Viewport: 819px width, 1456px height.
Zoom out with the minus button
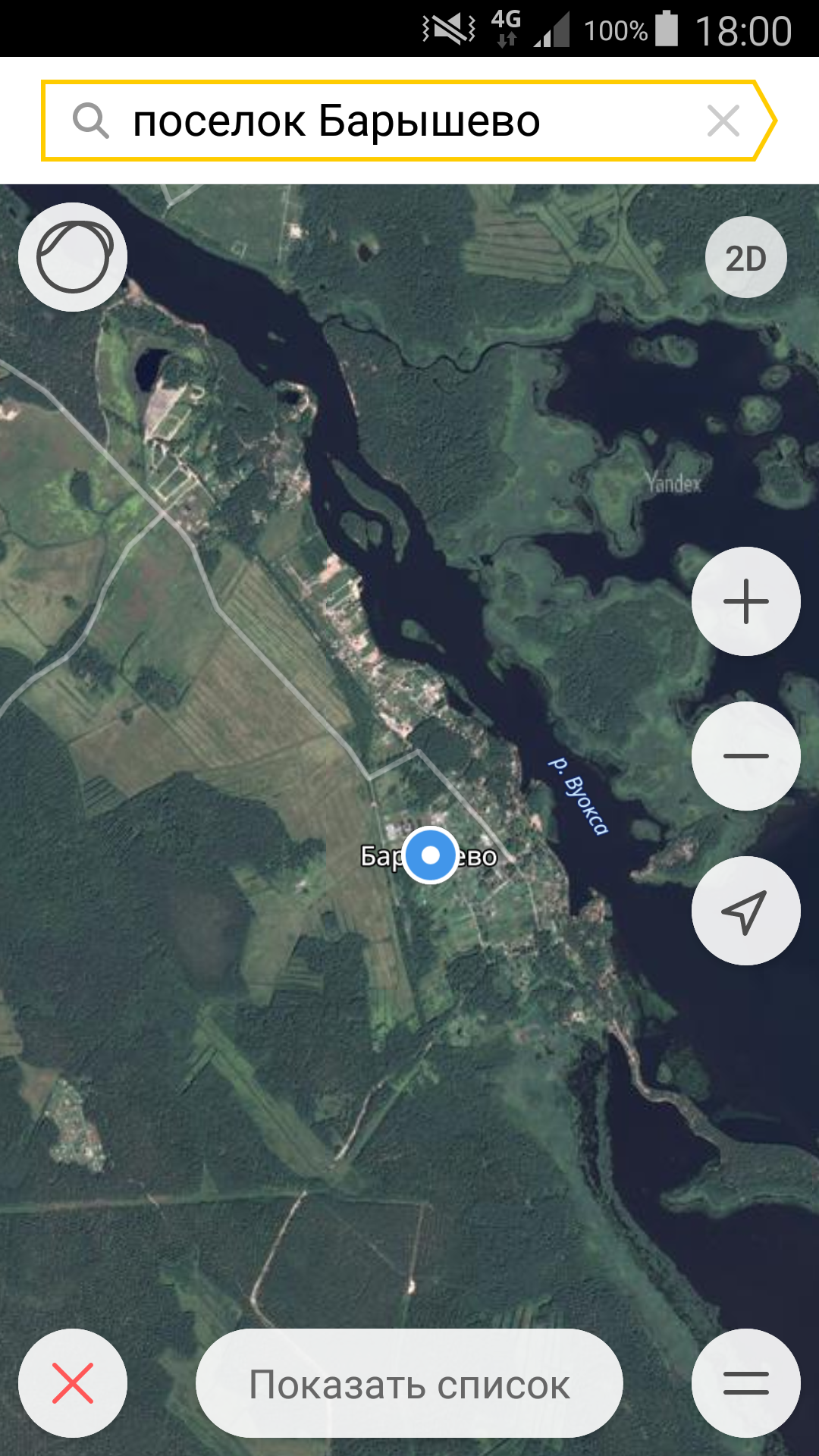click(x=746, y=756)
